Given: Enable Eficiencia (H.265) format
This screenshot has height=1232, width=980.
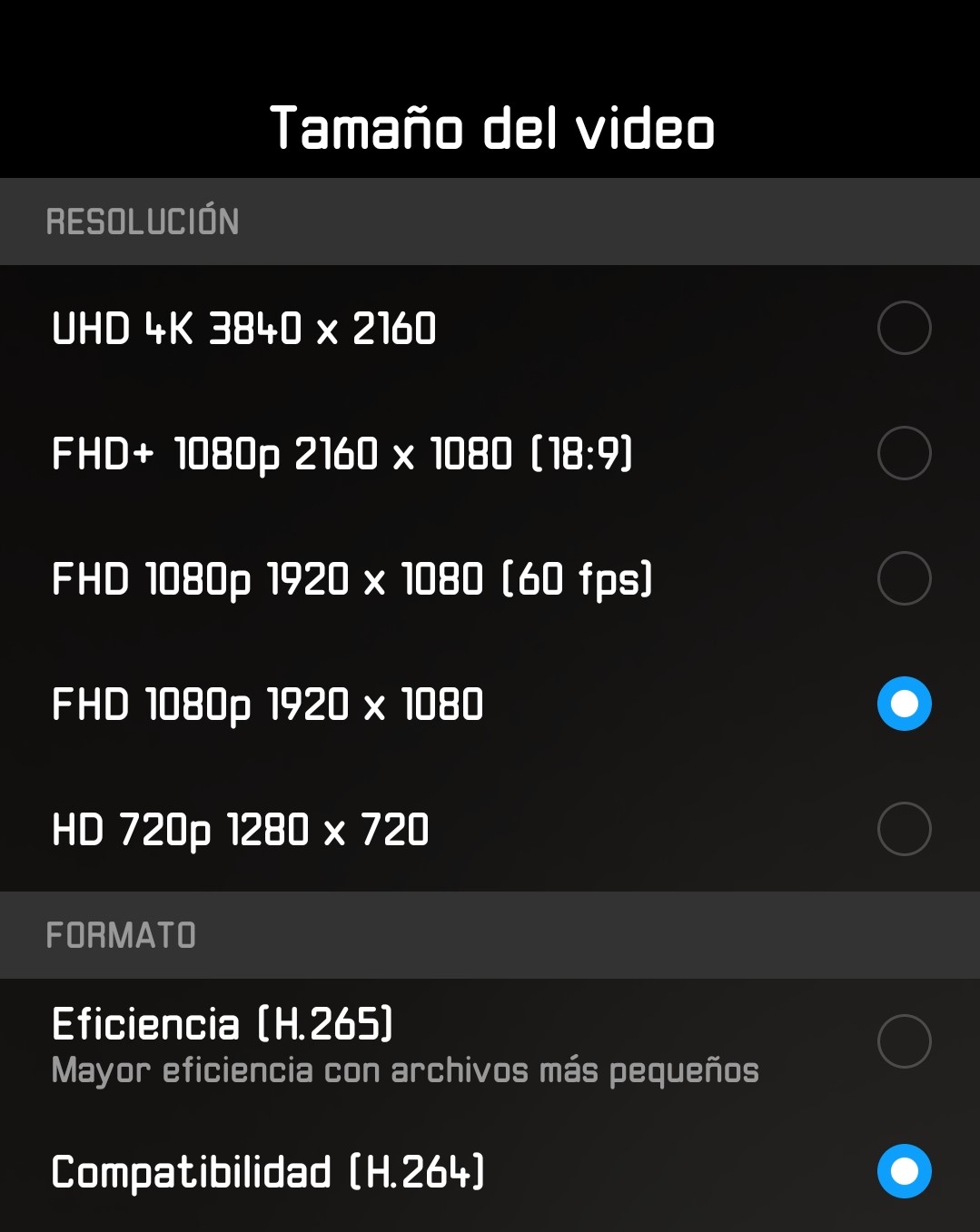Looking at the screenshot, I should [904, 1041].
